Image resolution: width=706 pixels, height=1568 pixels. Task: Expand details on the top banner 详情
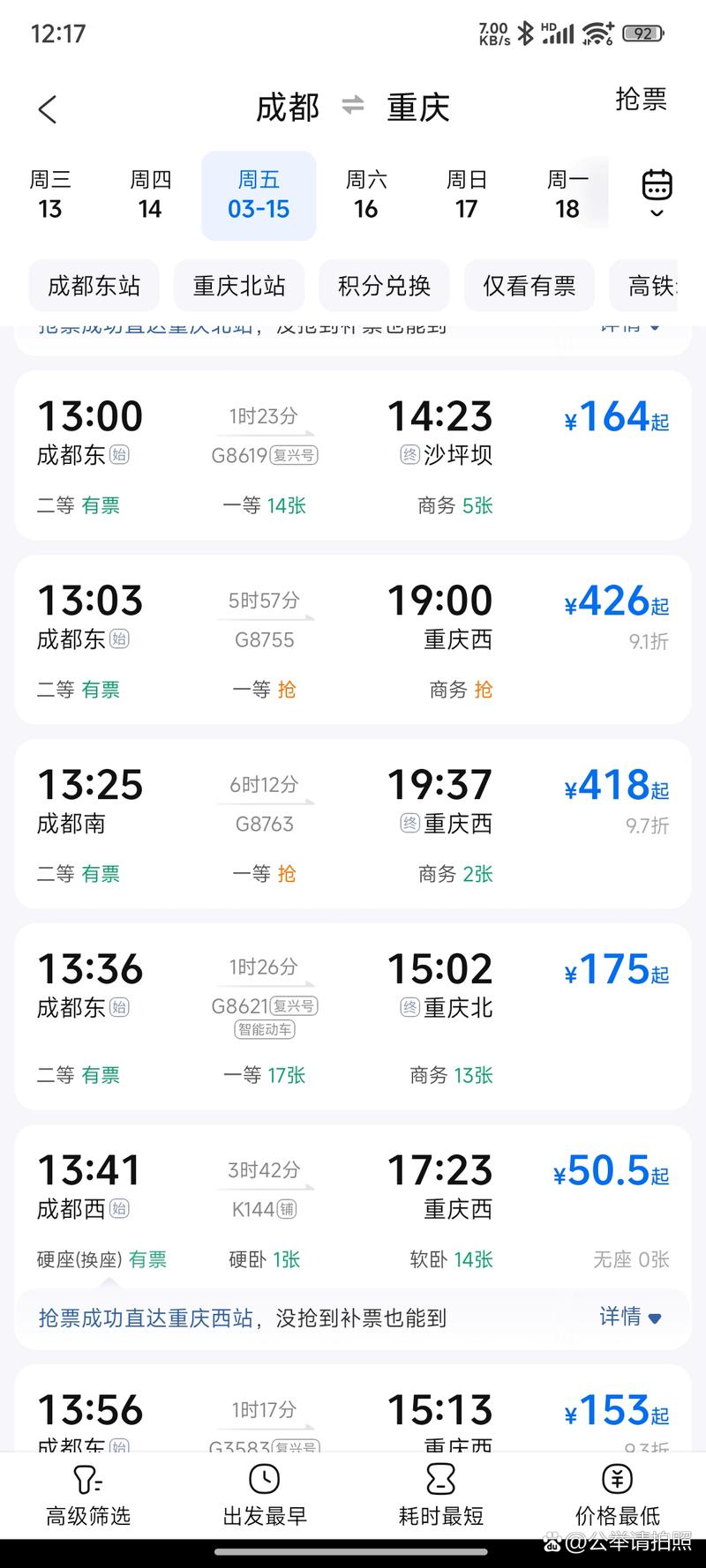coord(630,326)
